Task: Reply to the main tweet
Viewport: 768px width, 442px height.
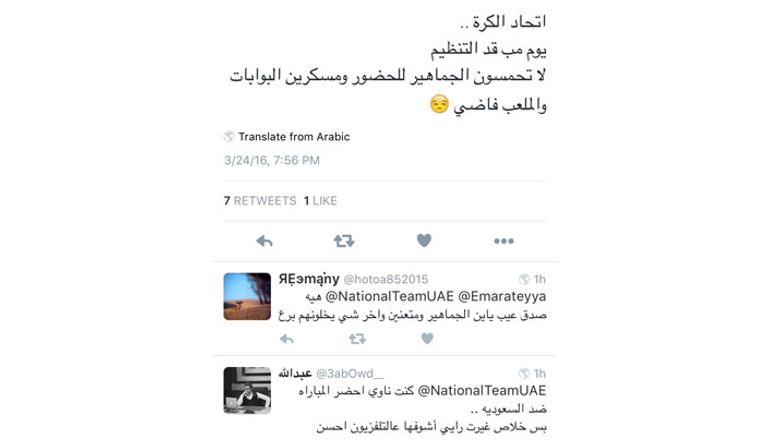Action: [264, 241]
